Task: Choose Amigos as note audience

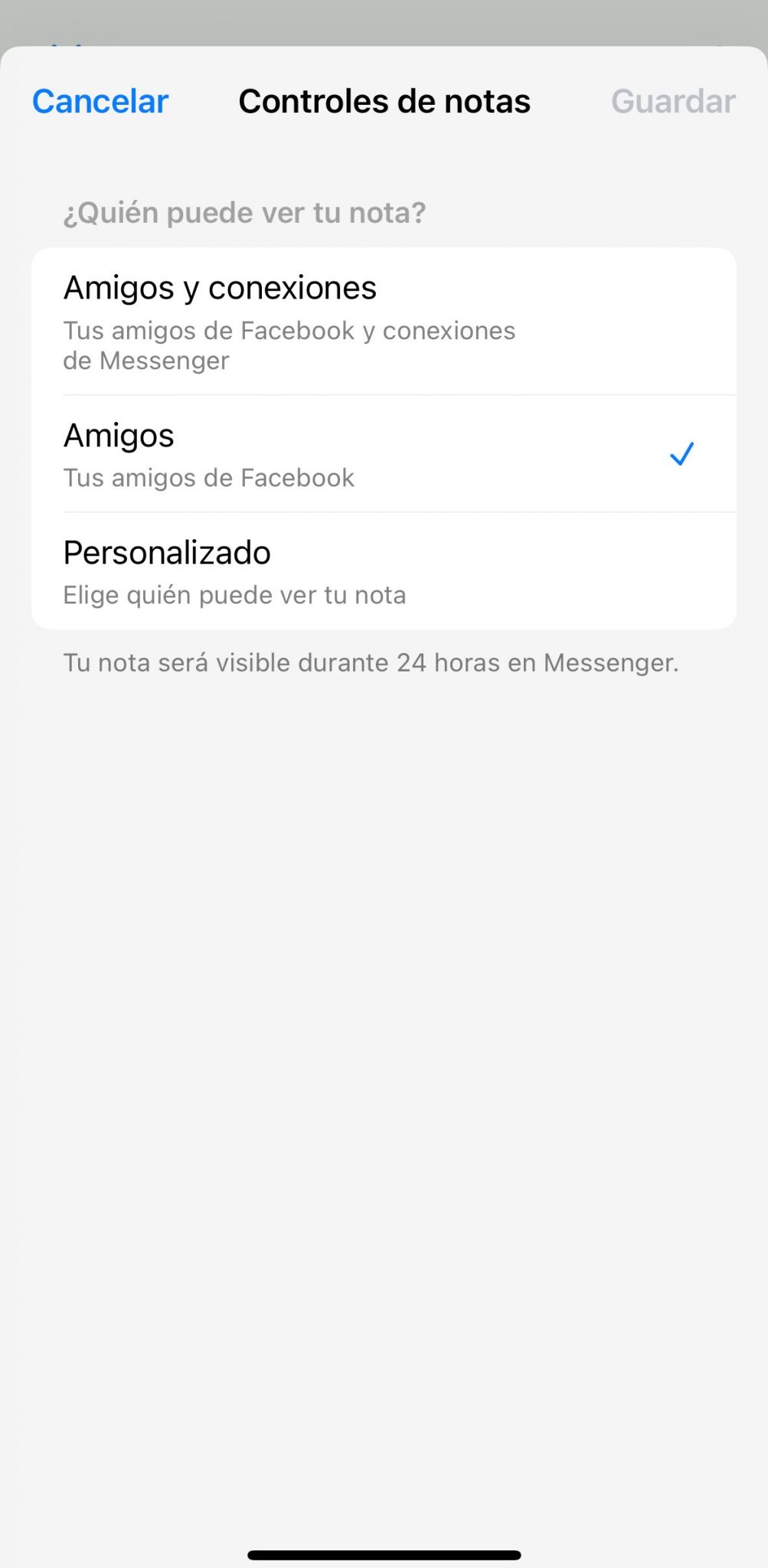Action: (383, 454)
